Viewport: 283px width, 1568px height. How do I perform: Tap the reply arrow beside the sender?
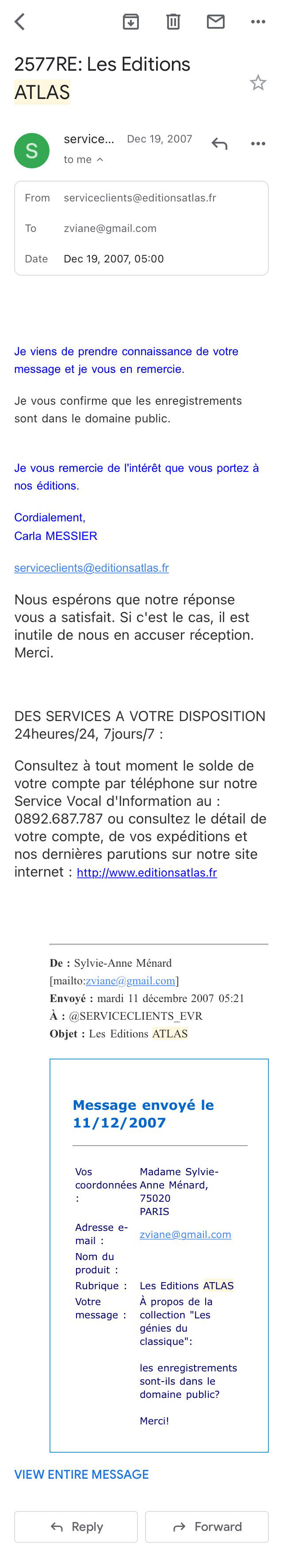tap(219, 144)
